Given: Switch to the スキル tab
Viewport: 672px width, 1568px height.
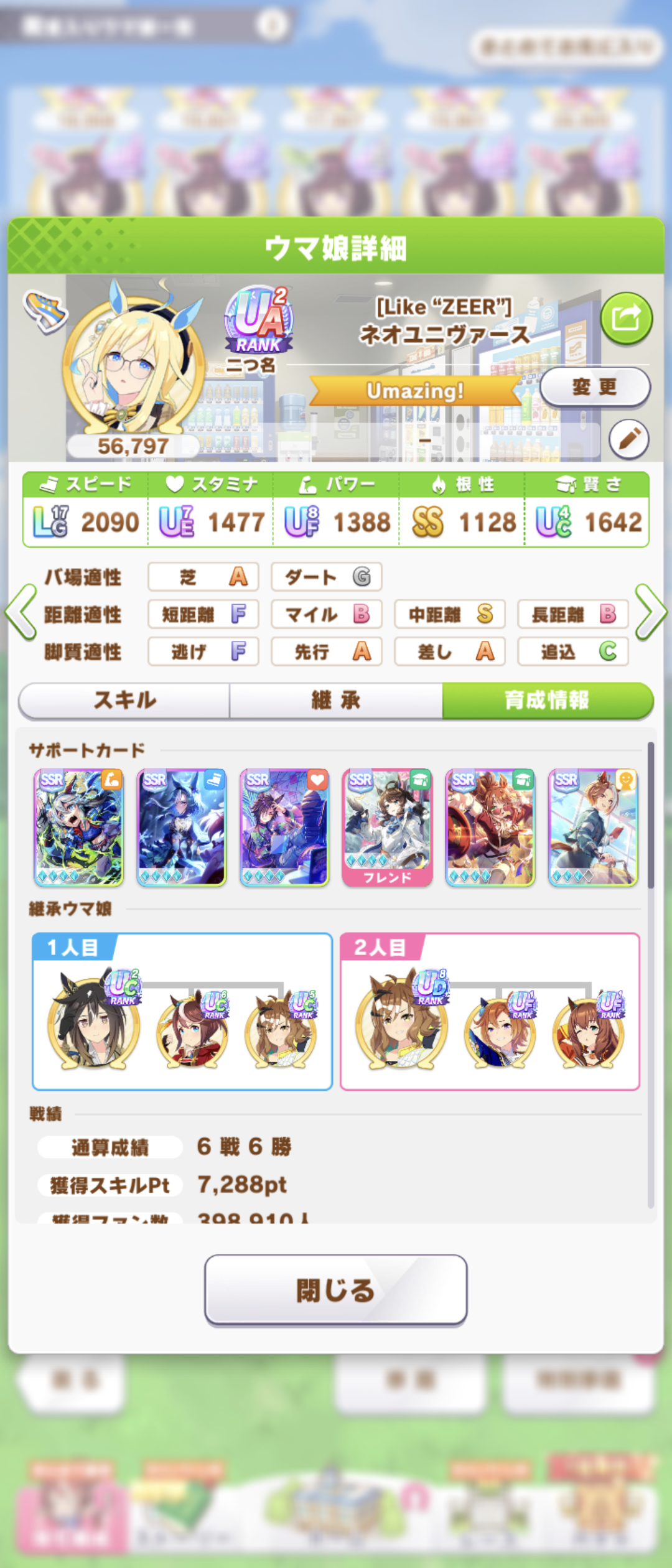Looking at the screenshot, I should [124, 701].
